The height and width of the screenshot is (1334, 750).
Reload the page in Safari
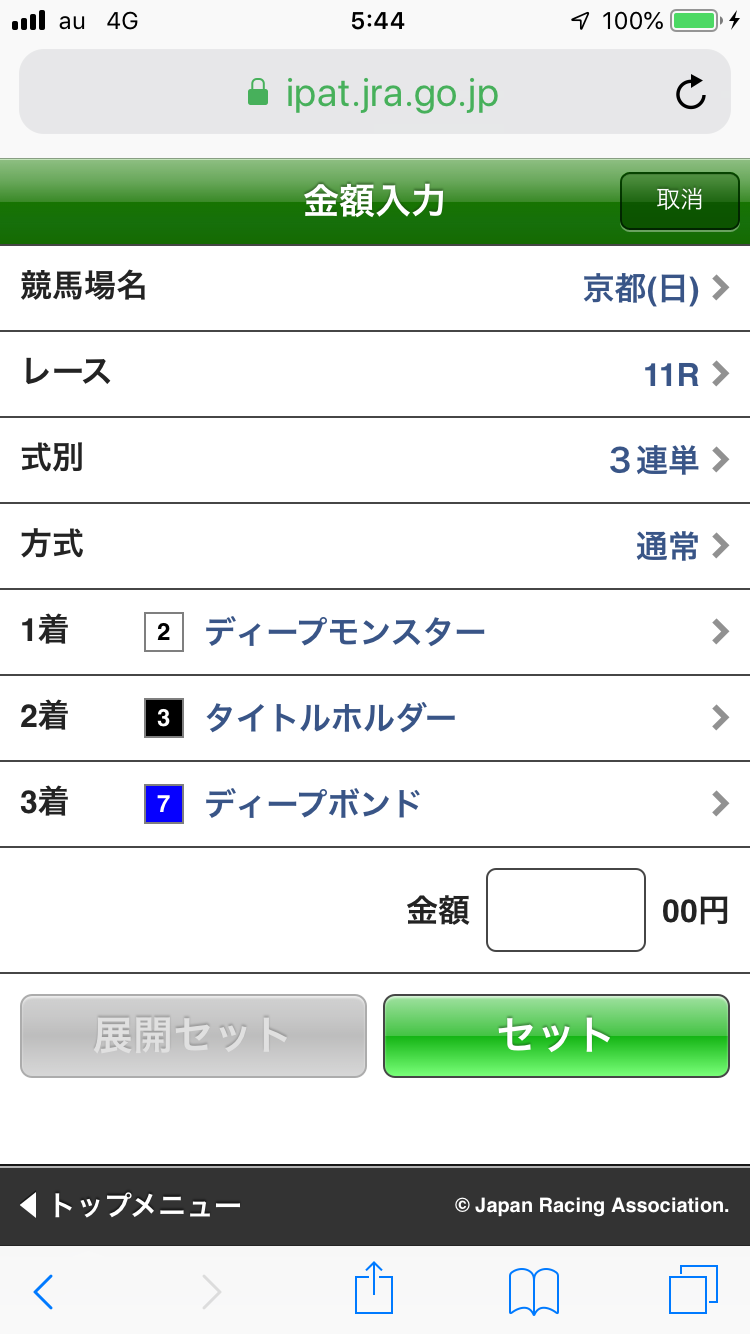pyautogui.click(x=690, y=94)
